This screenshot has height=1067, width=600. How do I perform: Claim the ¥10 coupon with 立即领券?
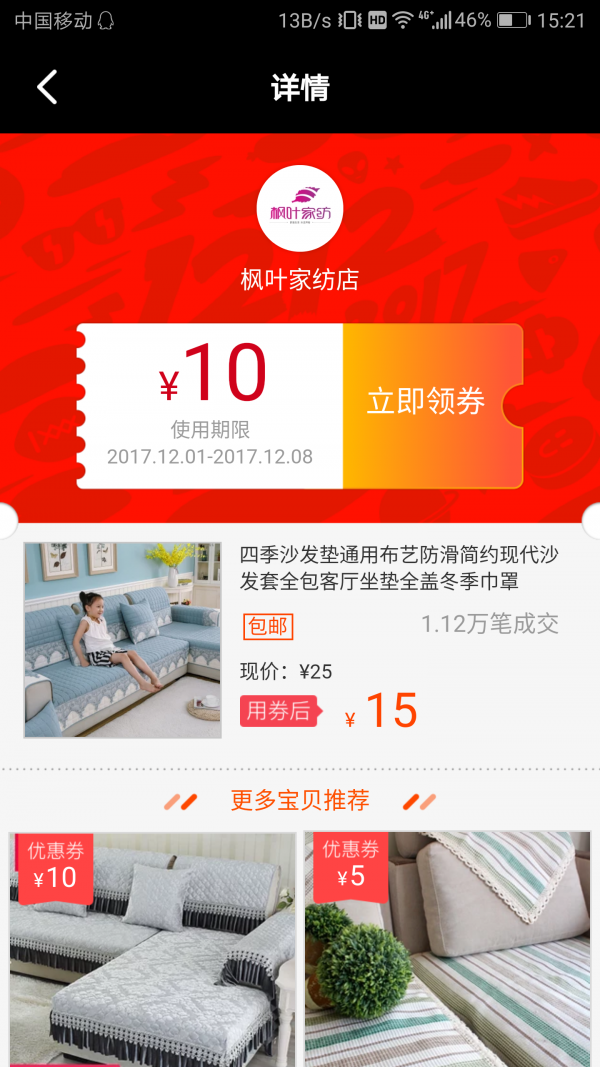click(428, 402)
